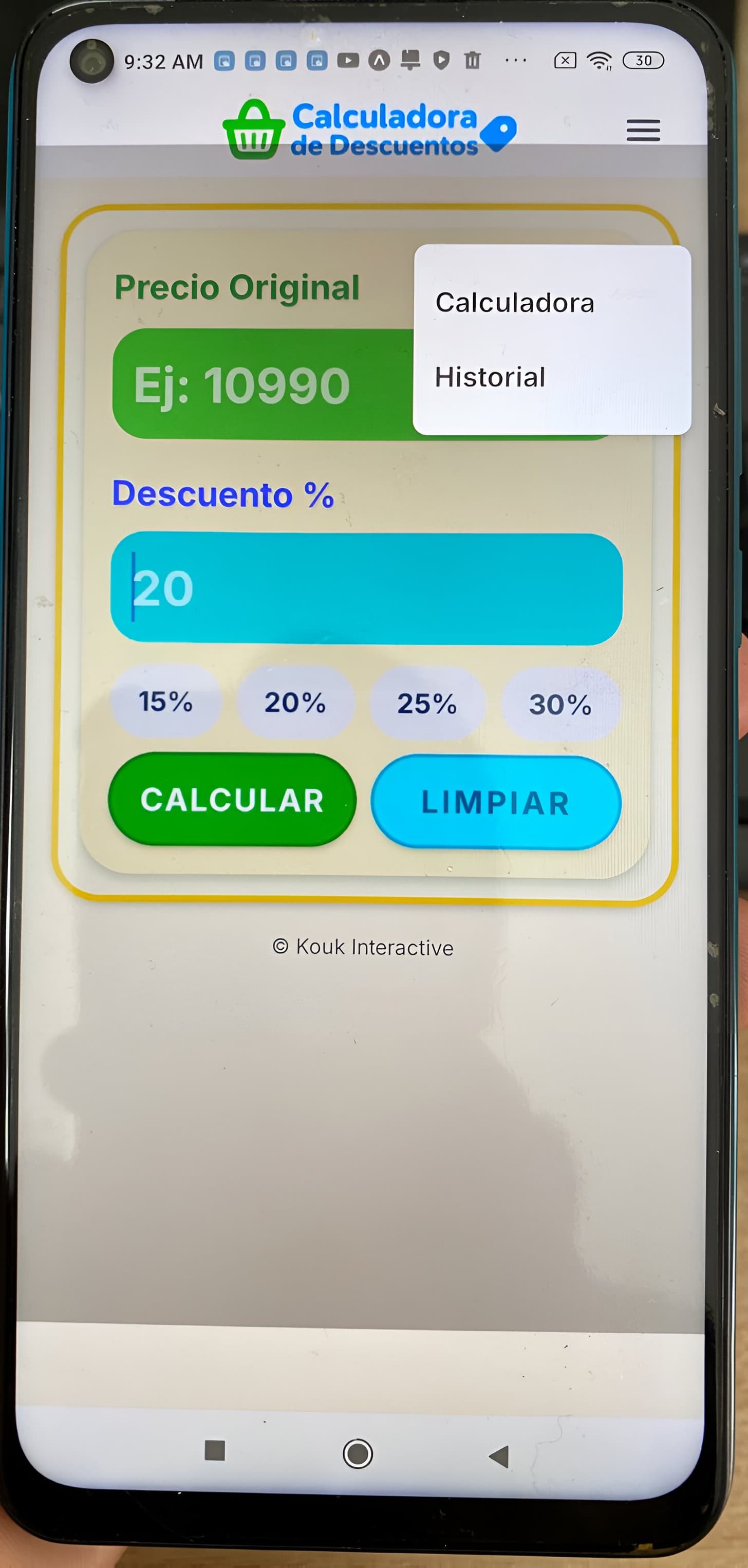Screen dimensions: 748x1568
Task: Tap the Descuento % input field
Action: tap(366, 588)
